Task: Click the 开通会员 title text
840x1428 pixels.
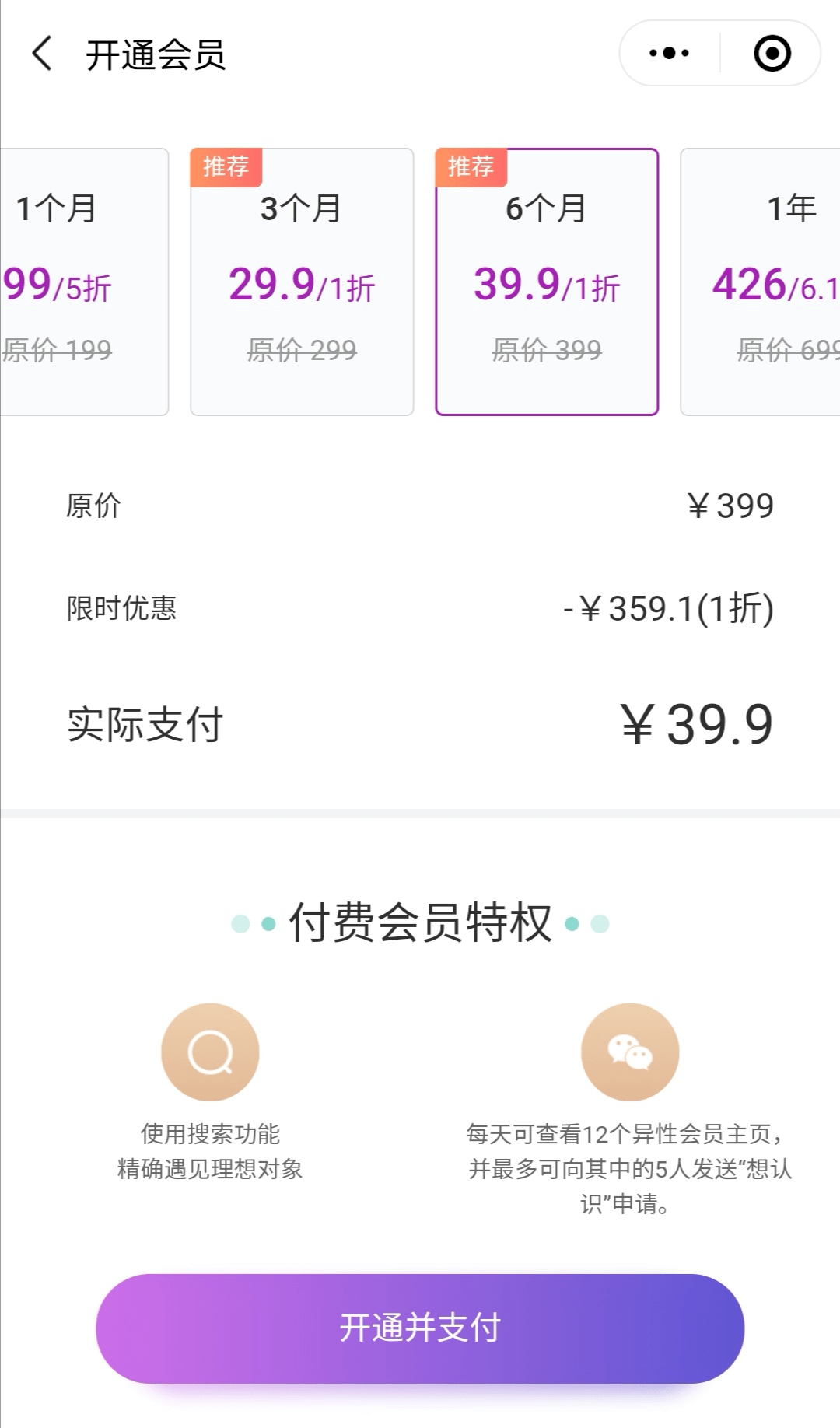Action: coord(156,54)
